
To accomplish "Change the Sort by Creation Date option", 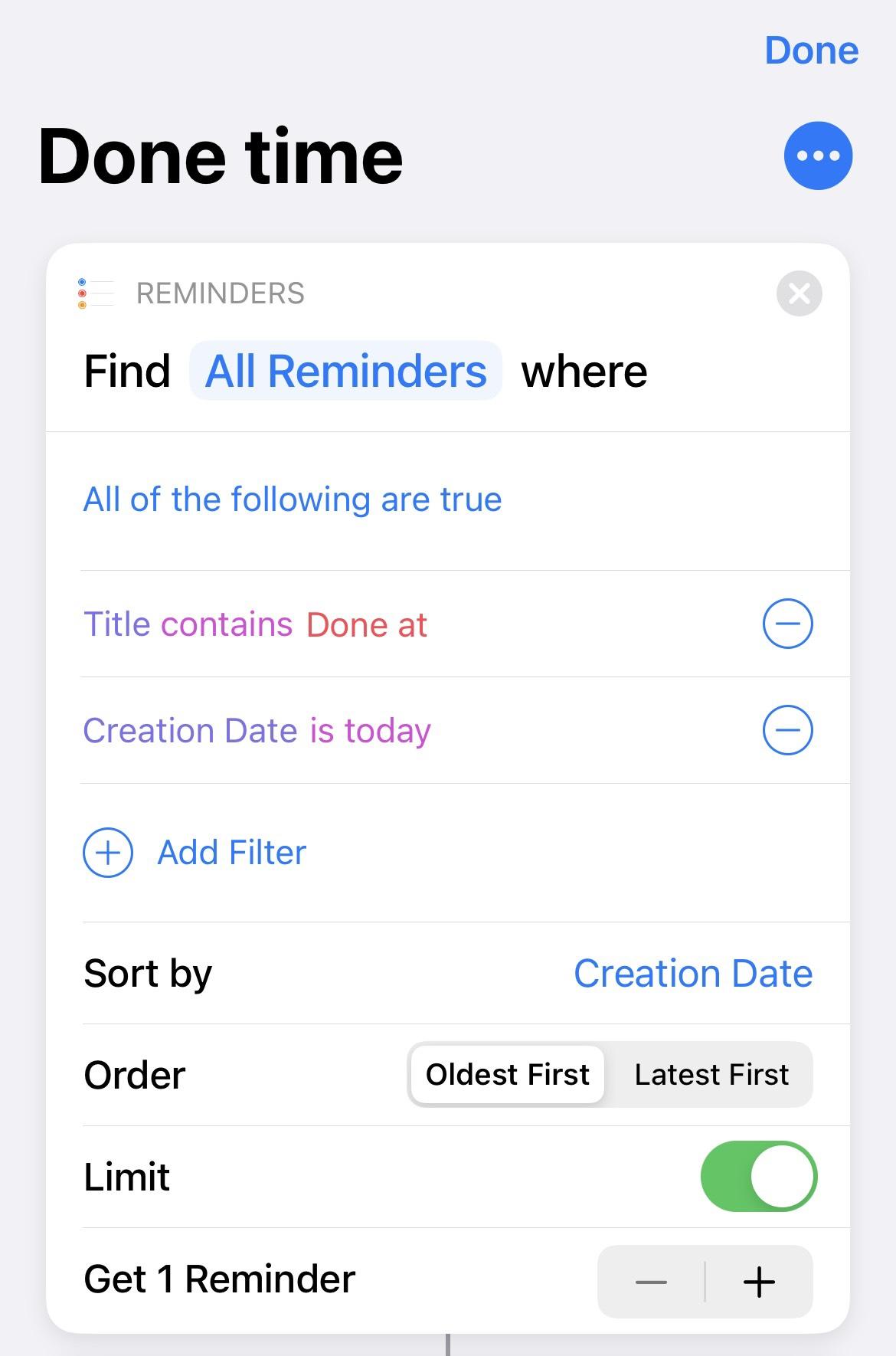I will [x=692, y=974].
